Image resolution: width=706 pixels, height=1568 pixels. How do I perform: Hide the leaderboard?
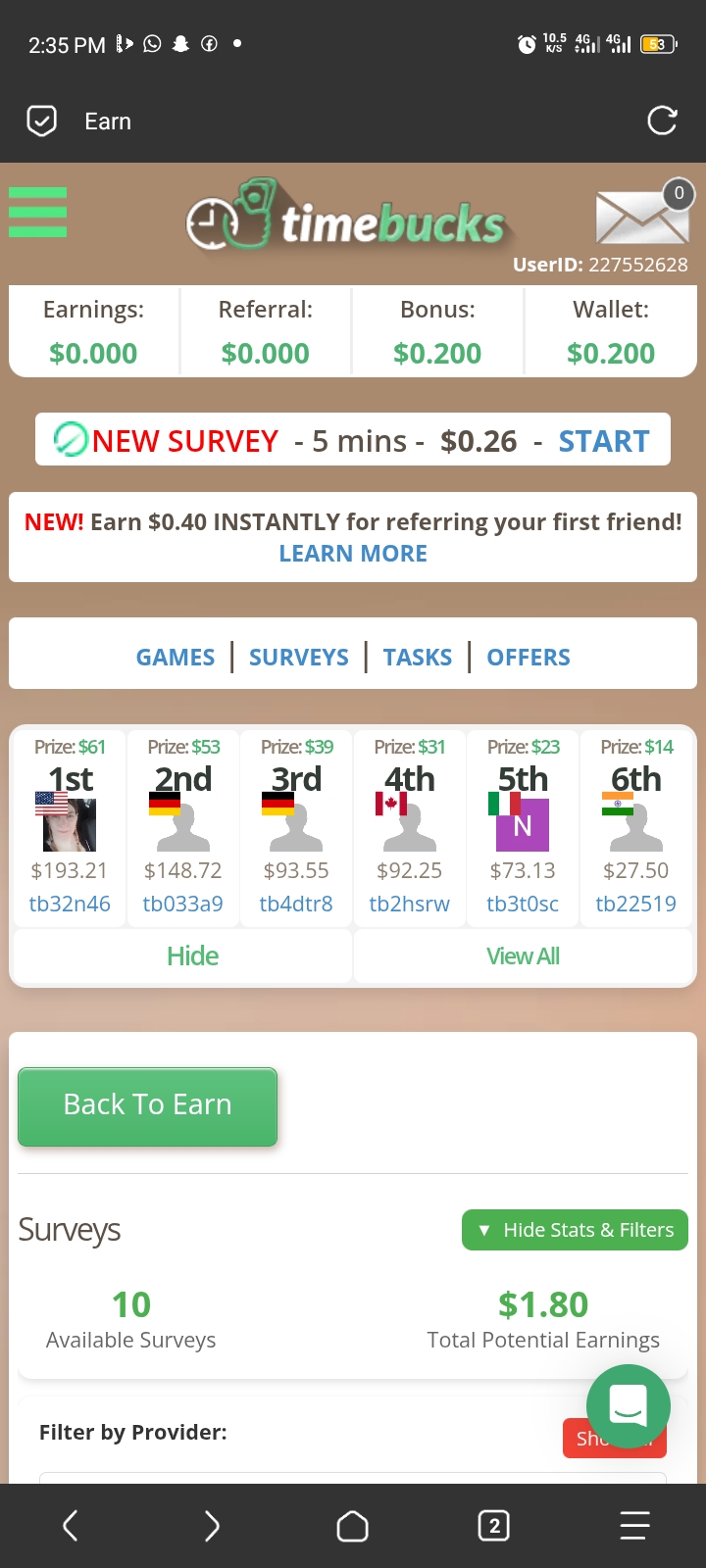[192, 955]
